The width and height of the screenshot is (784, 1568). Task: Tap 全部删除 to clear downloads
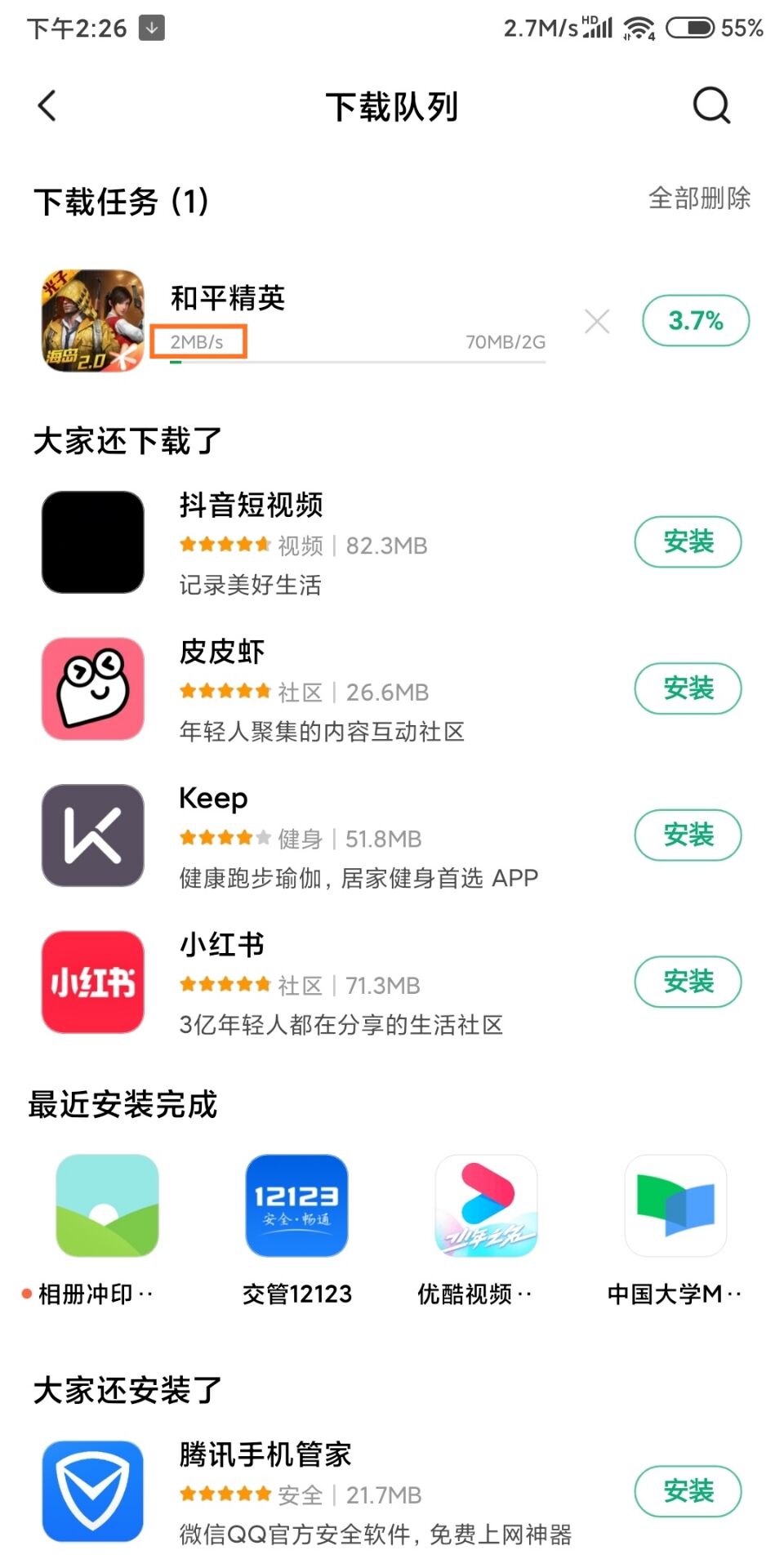[x=699, y=198]
